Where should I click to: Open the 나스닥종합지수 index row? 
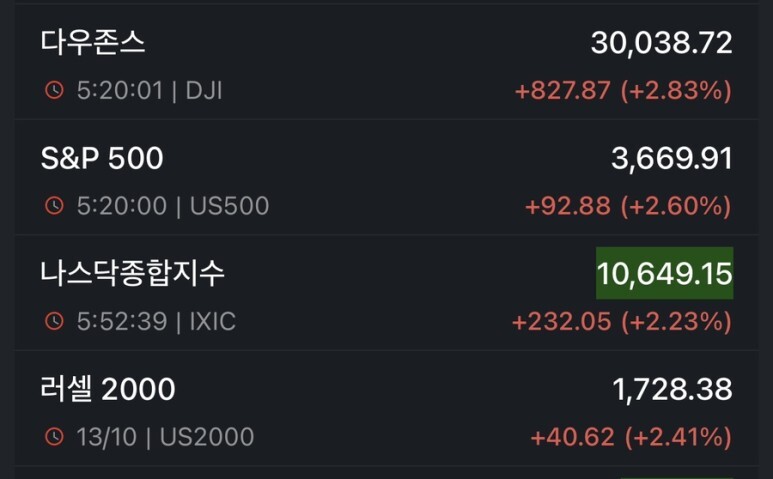[x=386, y=293]
